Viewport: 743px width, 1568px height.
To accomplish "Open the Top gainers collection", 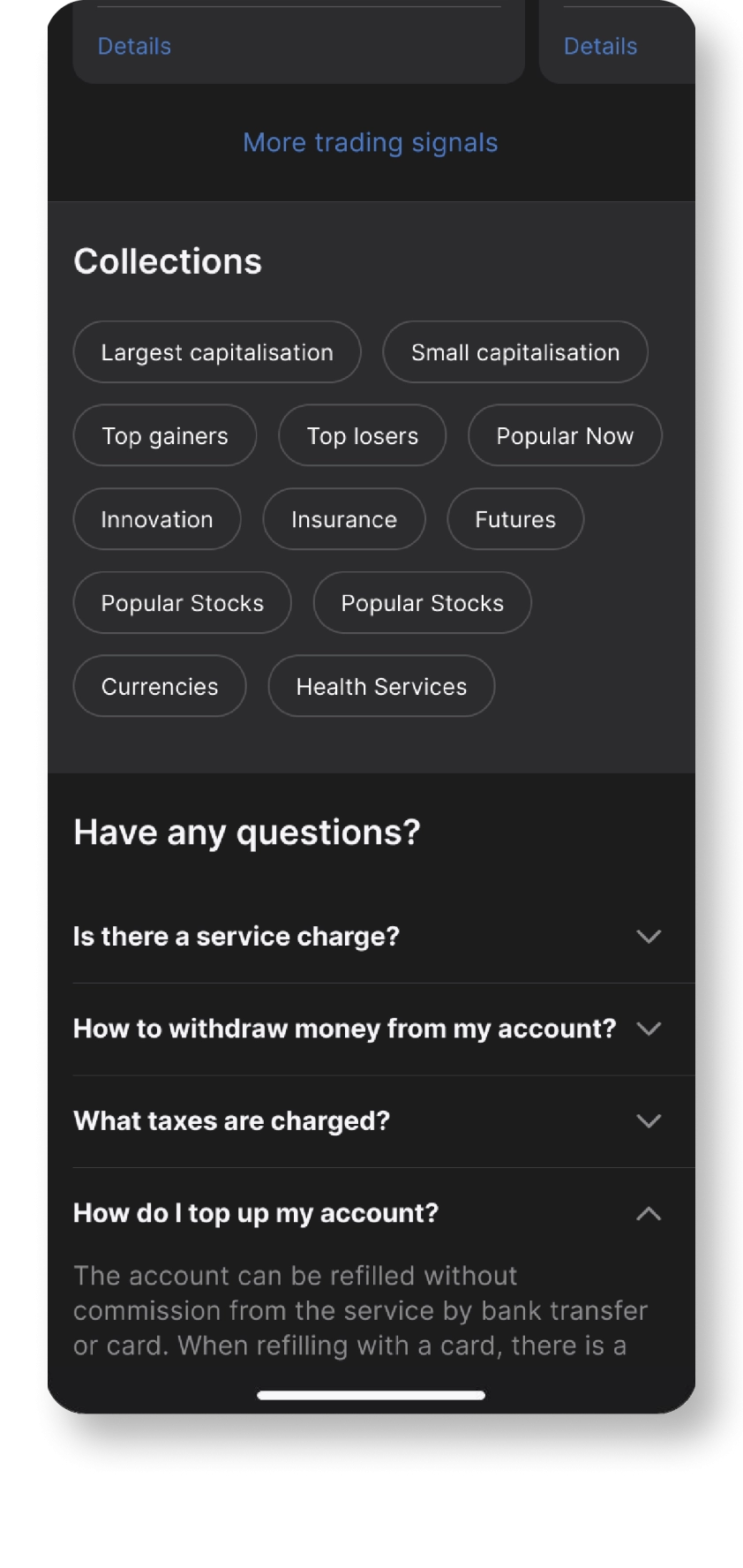I will coord(165,436).
